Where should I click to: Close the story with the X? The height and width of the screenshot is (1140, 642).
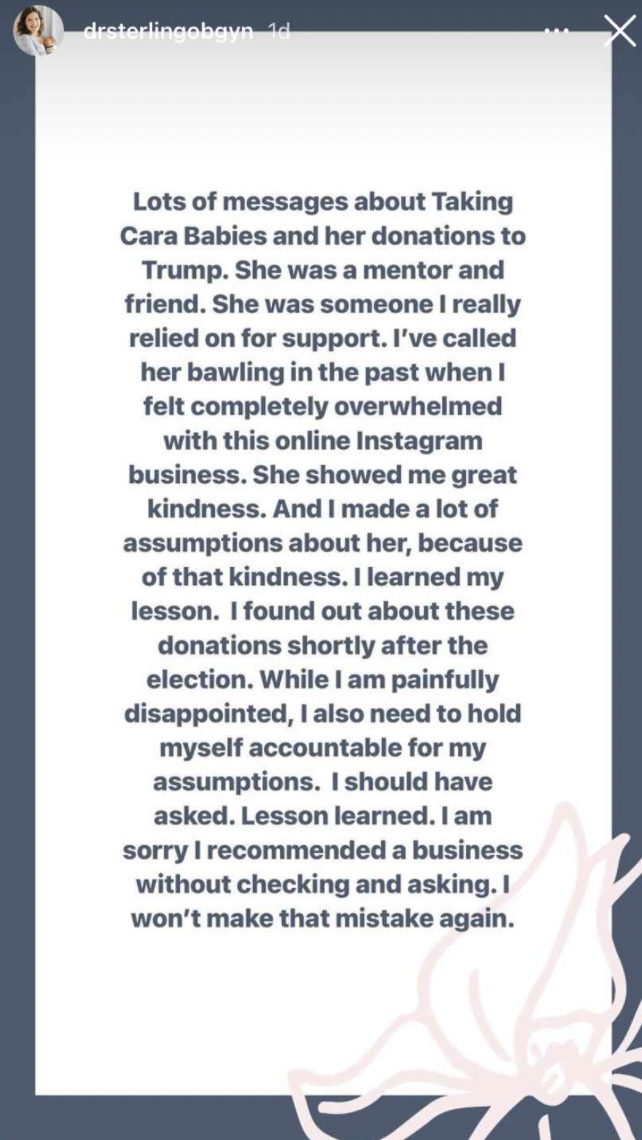coord(620,31)
